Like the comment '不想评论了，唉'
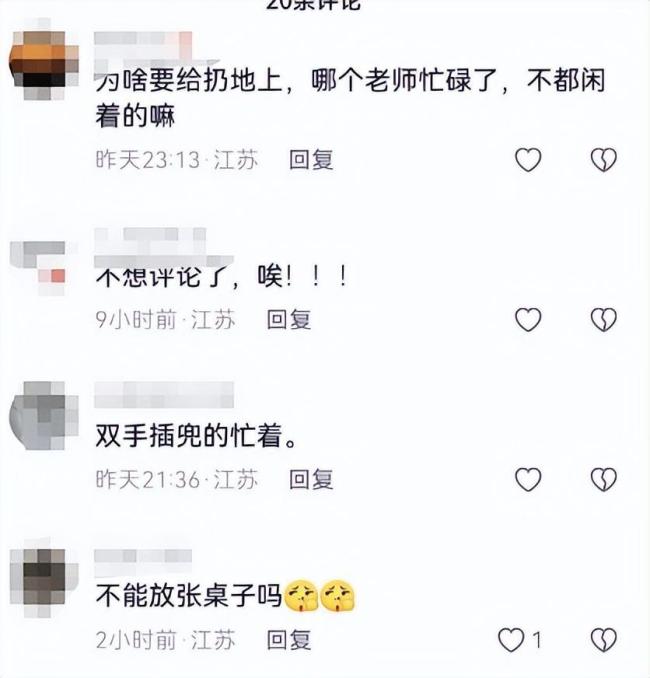Viewport: 650px width, 678px height. [x=528, y=319]
